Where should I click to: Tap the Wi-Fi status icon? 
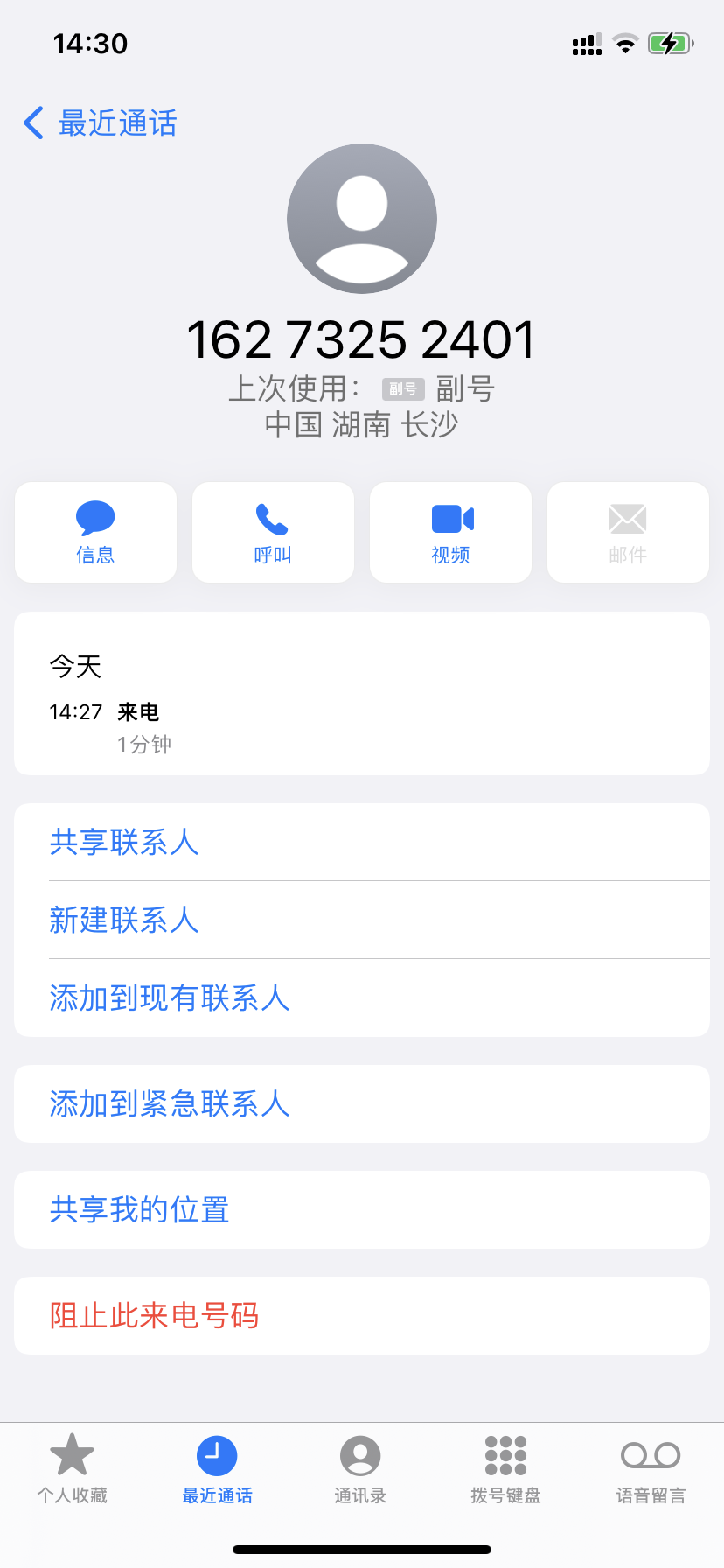(x=624, y=43)
